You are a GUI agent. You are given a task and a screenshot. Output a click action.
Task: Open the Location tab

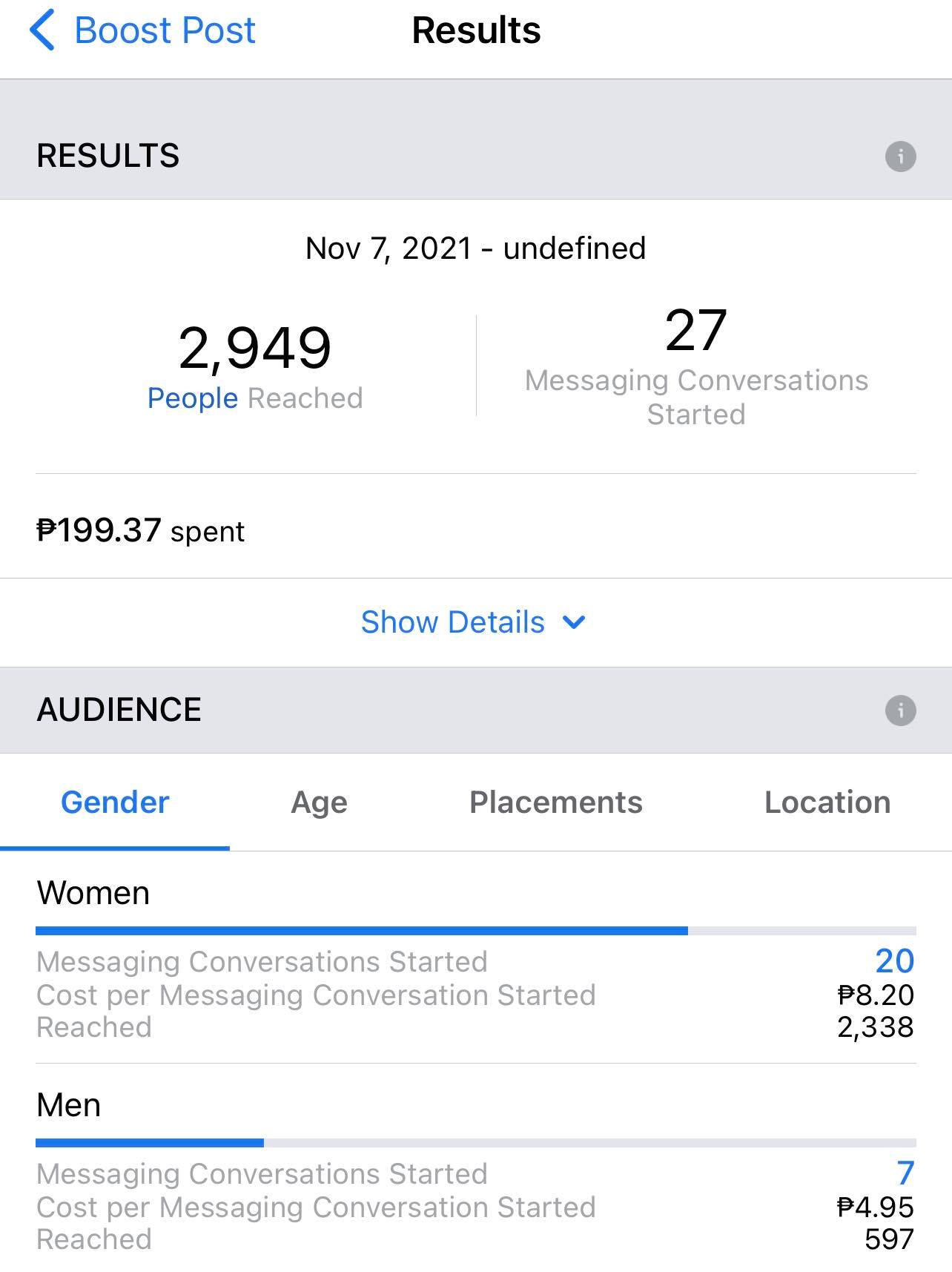coord(827,803)
